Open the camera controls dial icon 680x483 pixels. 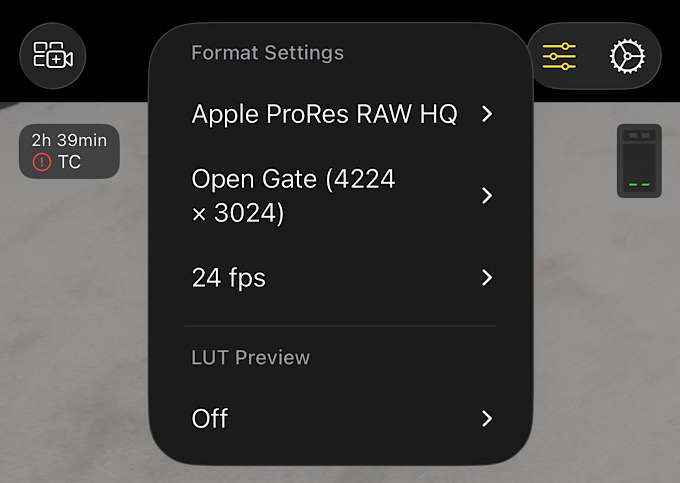coord(627,56)
